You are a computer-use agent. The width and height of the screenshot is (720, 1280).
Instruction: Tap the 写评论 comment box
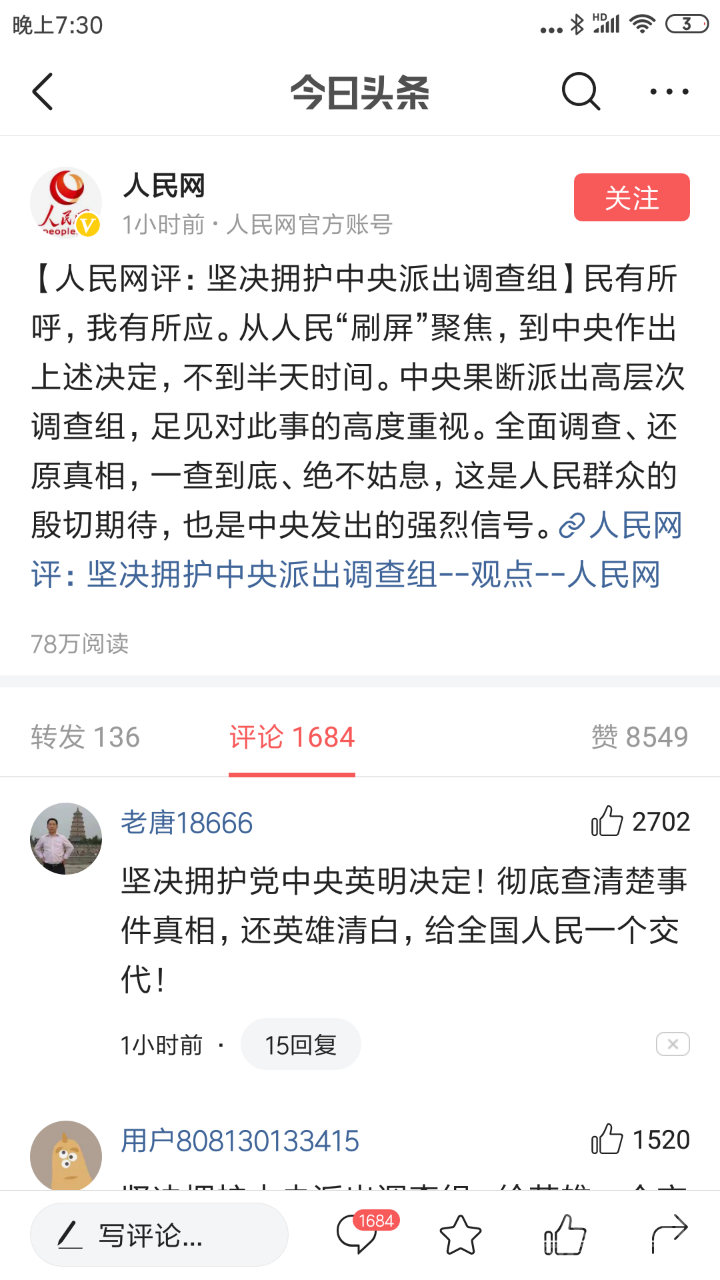point(159,1236)
